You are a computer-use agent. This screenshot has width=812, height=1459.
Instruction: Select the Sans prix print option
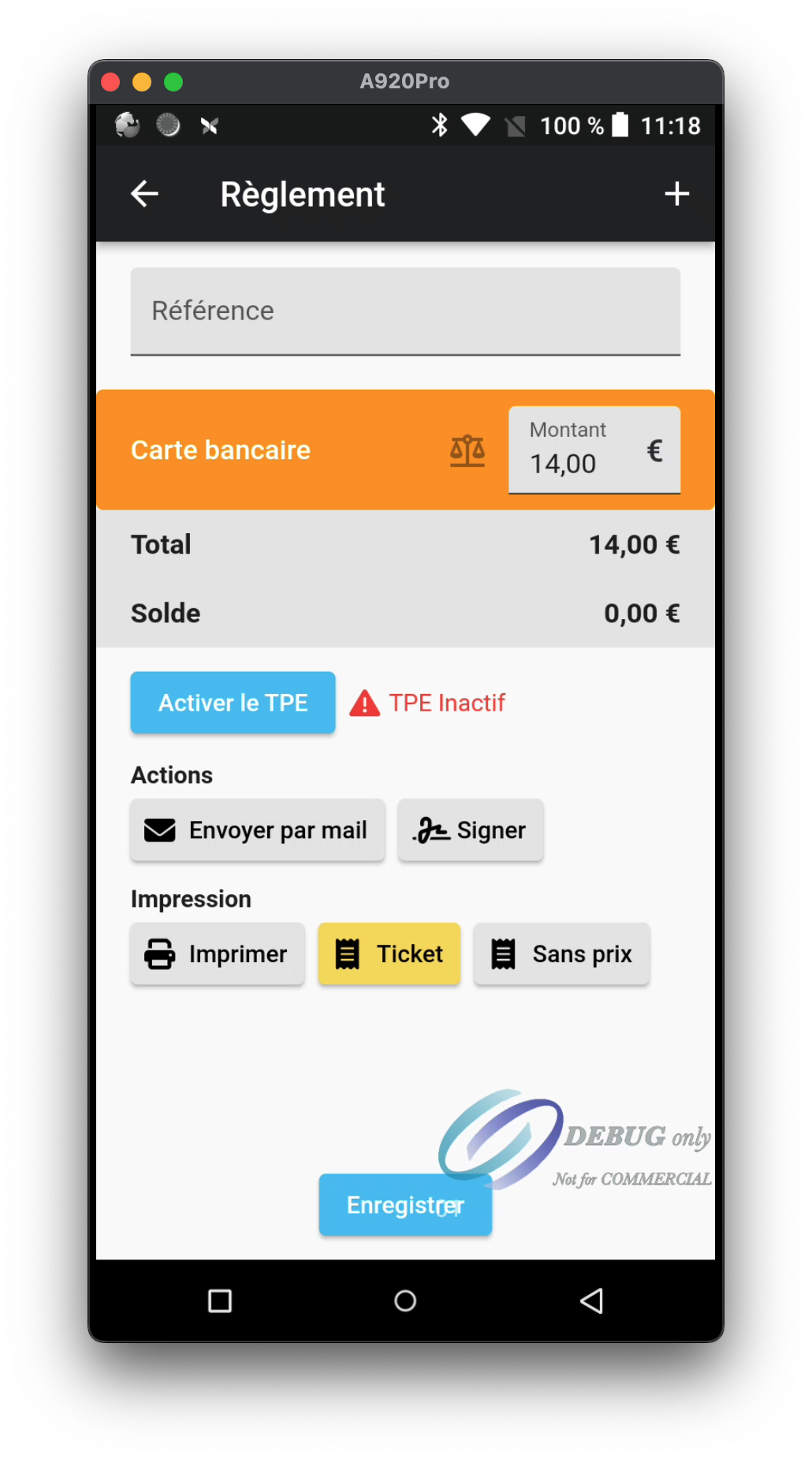pyautogui.click(x=561, y=954)
